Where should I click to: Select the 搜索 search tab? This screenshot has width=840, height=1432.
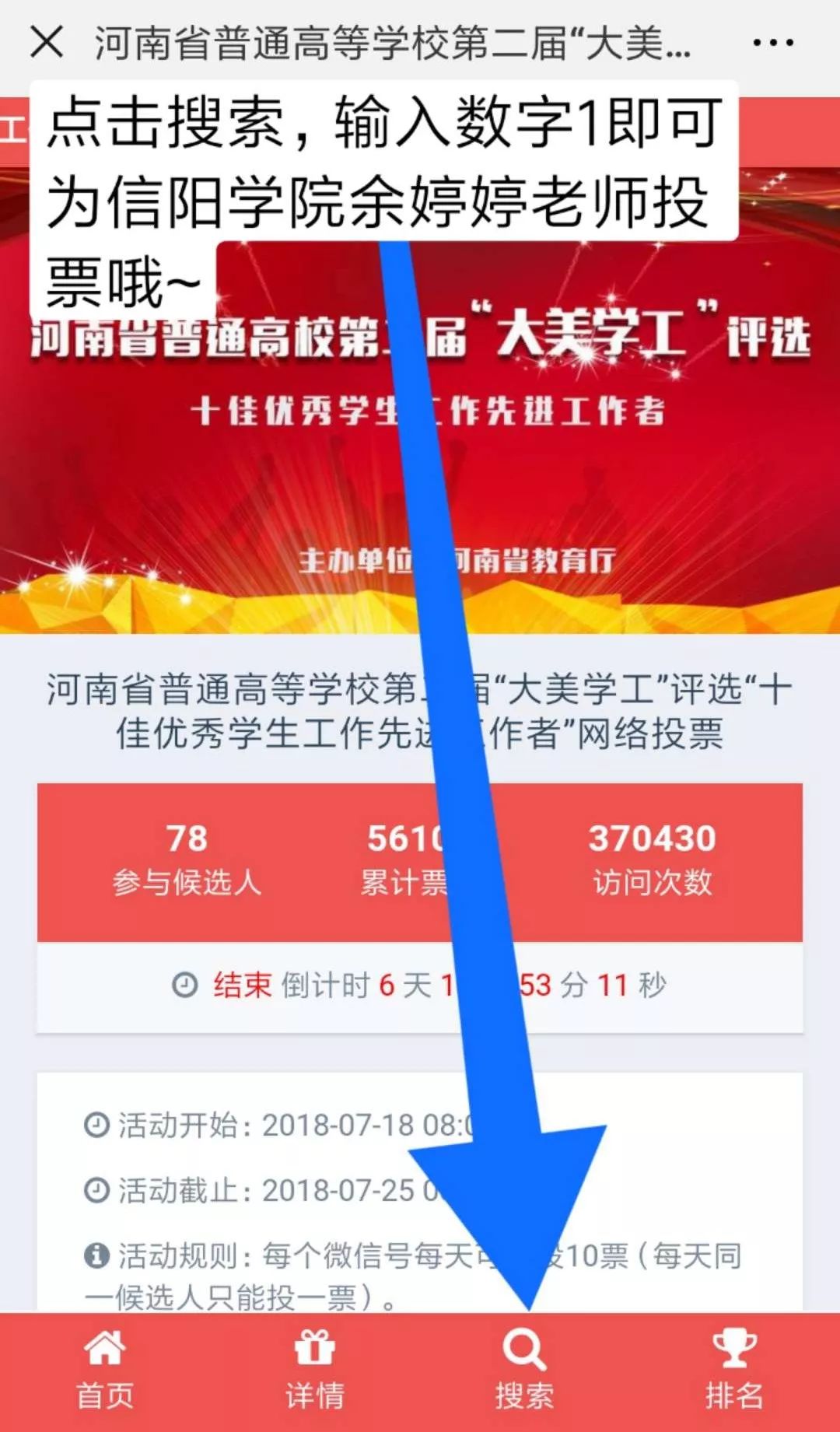pos(525,1371)
